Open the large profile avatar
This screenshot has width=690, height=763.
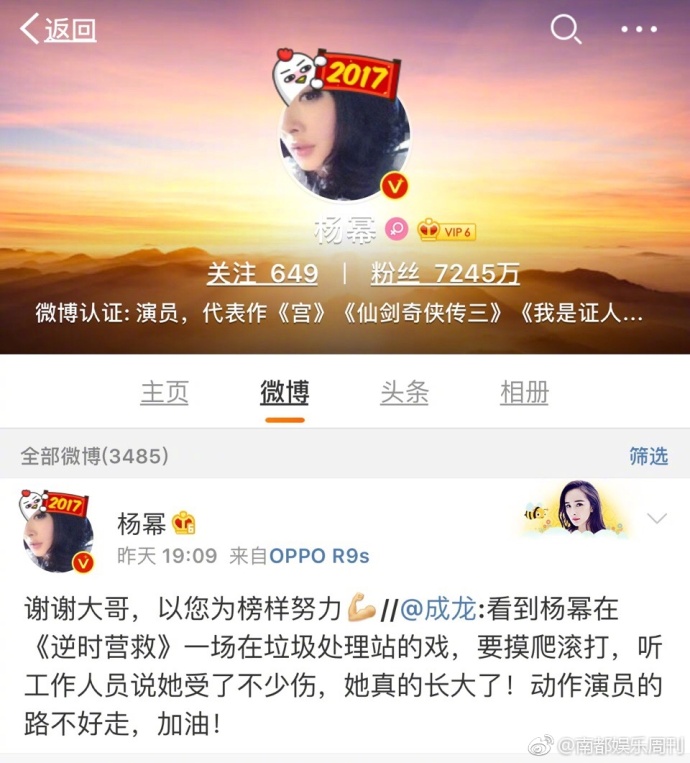coord(345,135)
